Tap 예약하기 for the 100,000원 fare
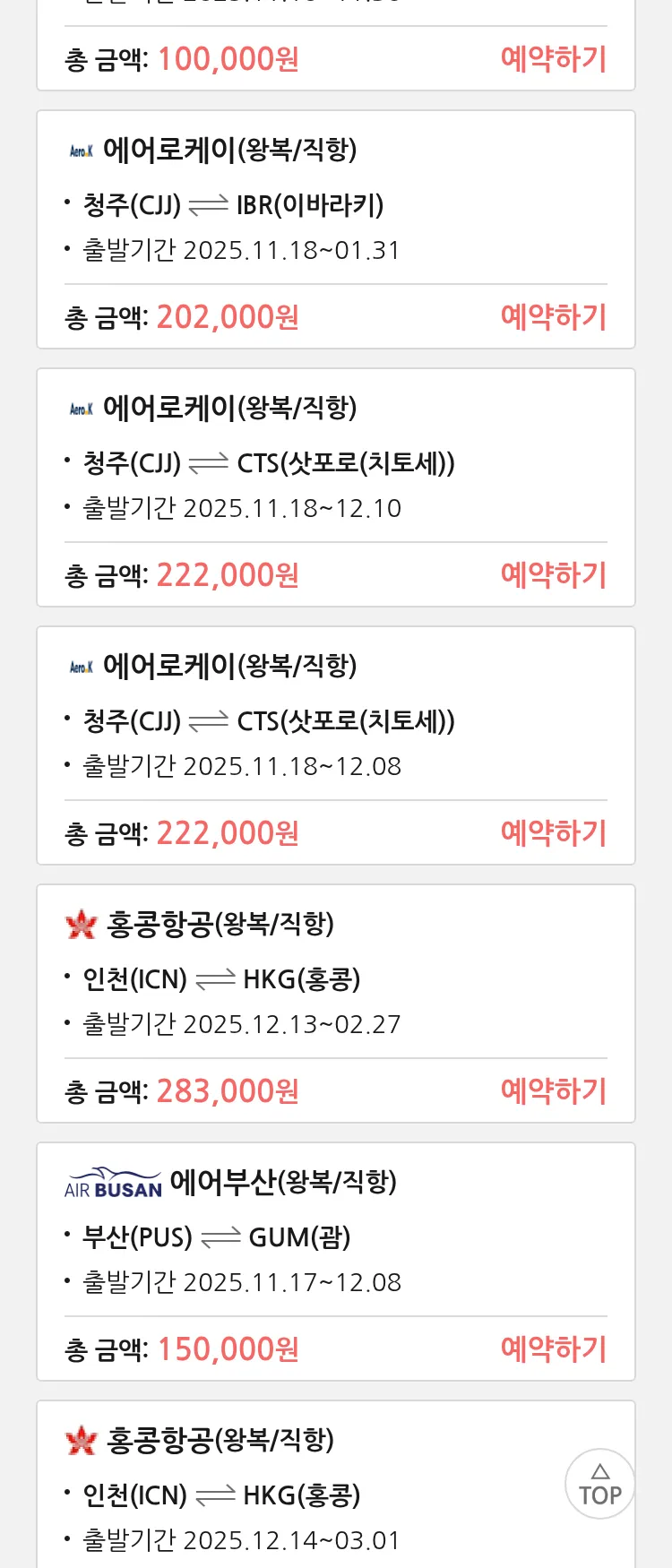Screen dimensions: 672x1568 (x=553, y=59)
